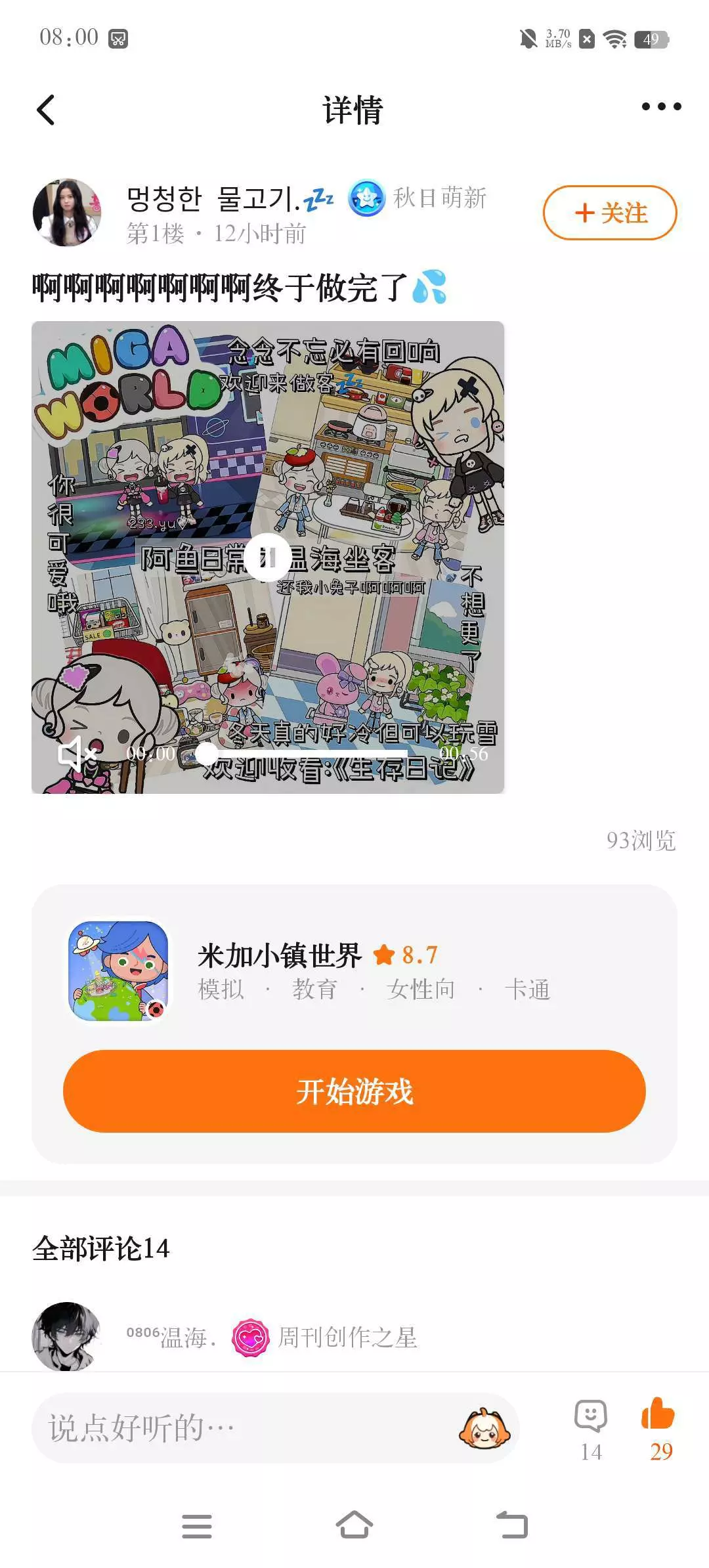The image size is (709, 1568).
Task: Go back using the top-left arrow
Action: 45,110
